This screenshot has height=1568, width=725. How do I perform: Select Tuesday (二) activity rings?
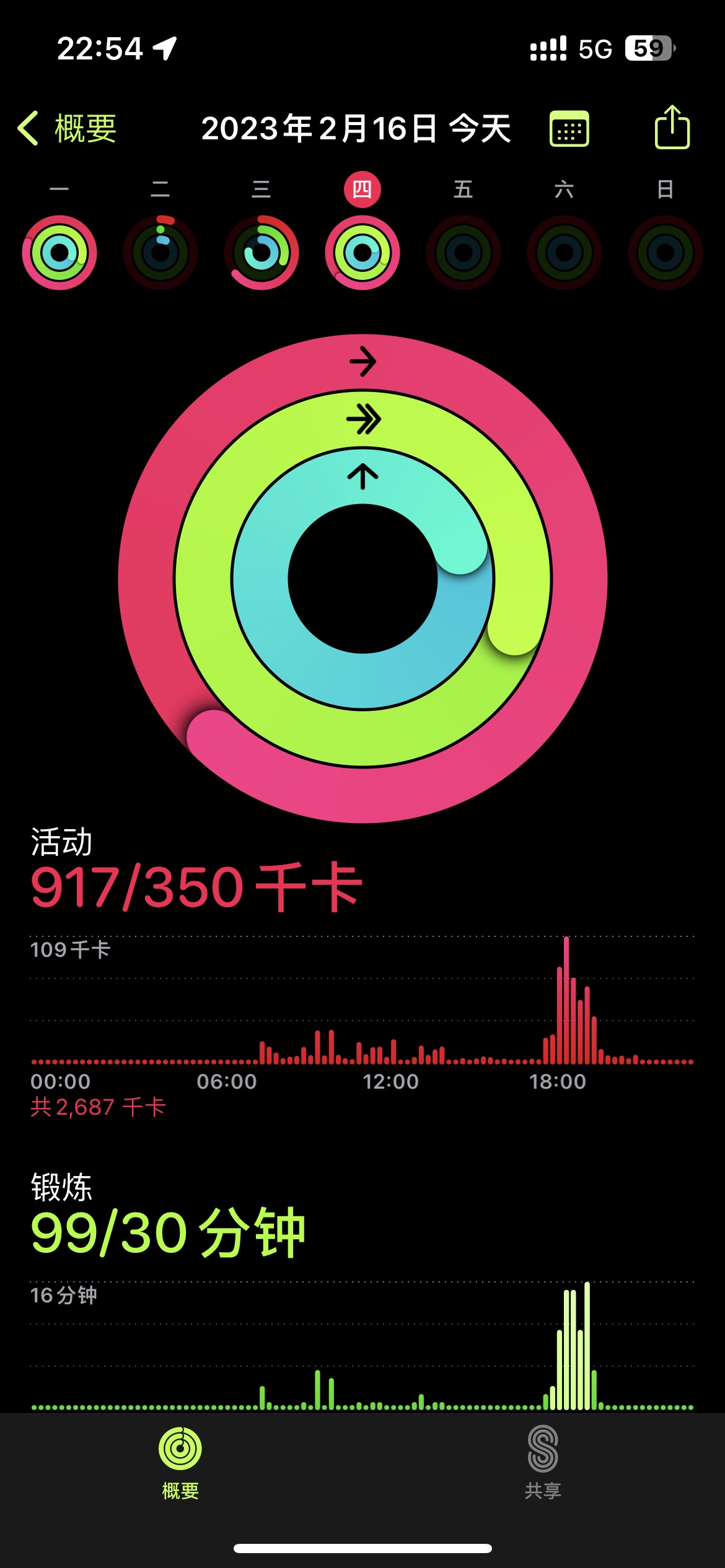point(160,253)
